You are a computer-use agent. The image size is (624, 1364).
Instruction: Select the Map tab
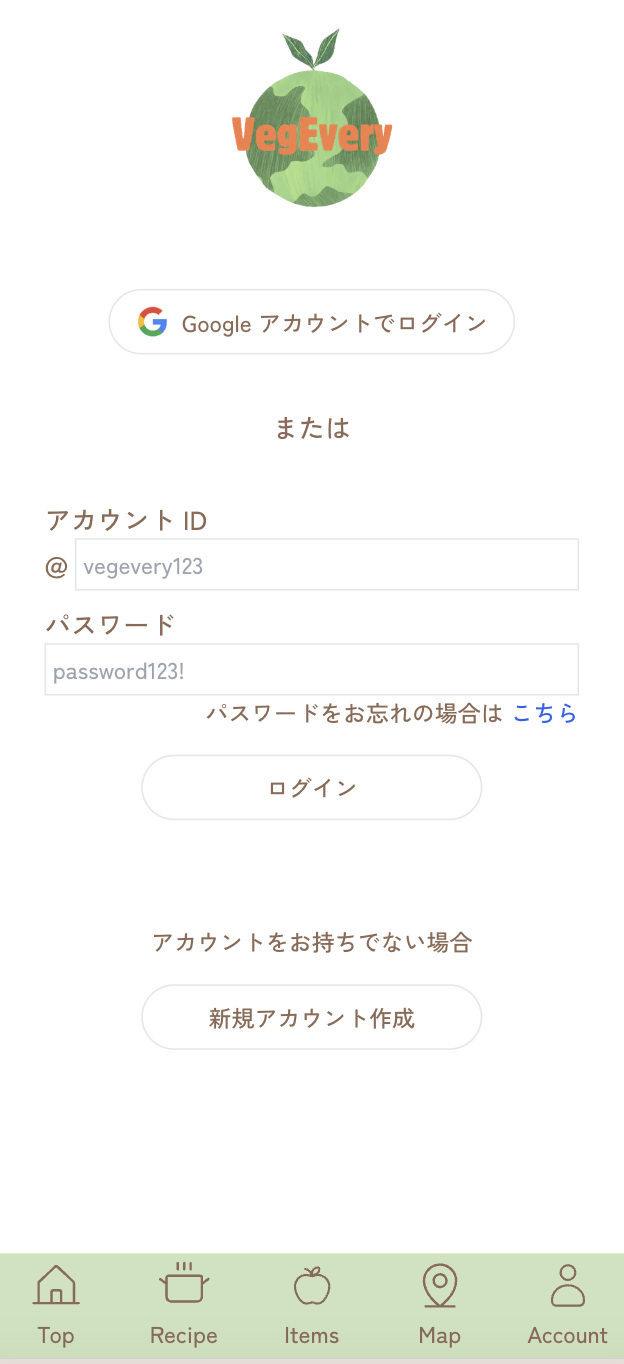[440, 1305]
